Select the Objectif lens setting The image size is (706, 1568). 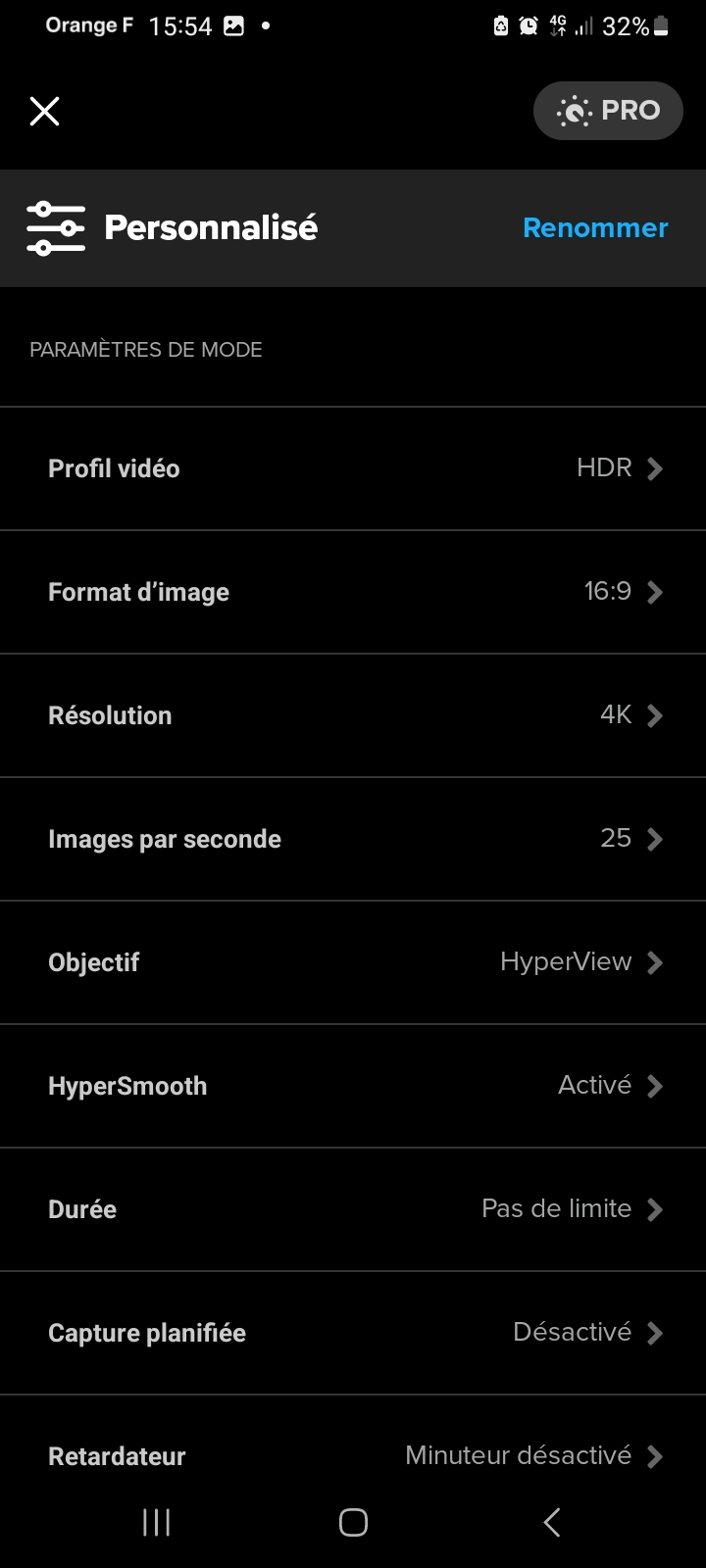click(x=353, y=962)
